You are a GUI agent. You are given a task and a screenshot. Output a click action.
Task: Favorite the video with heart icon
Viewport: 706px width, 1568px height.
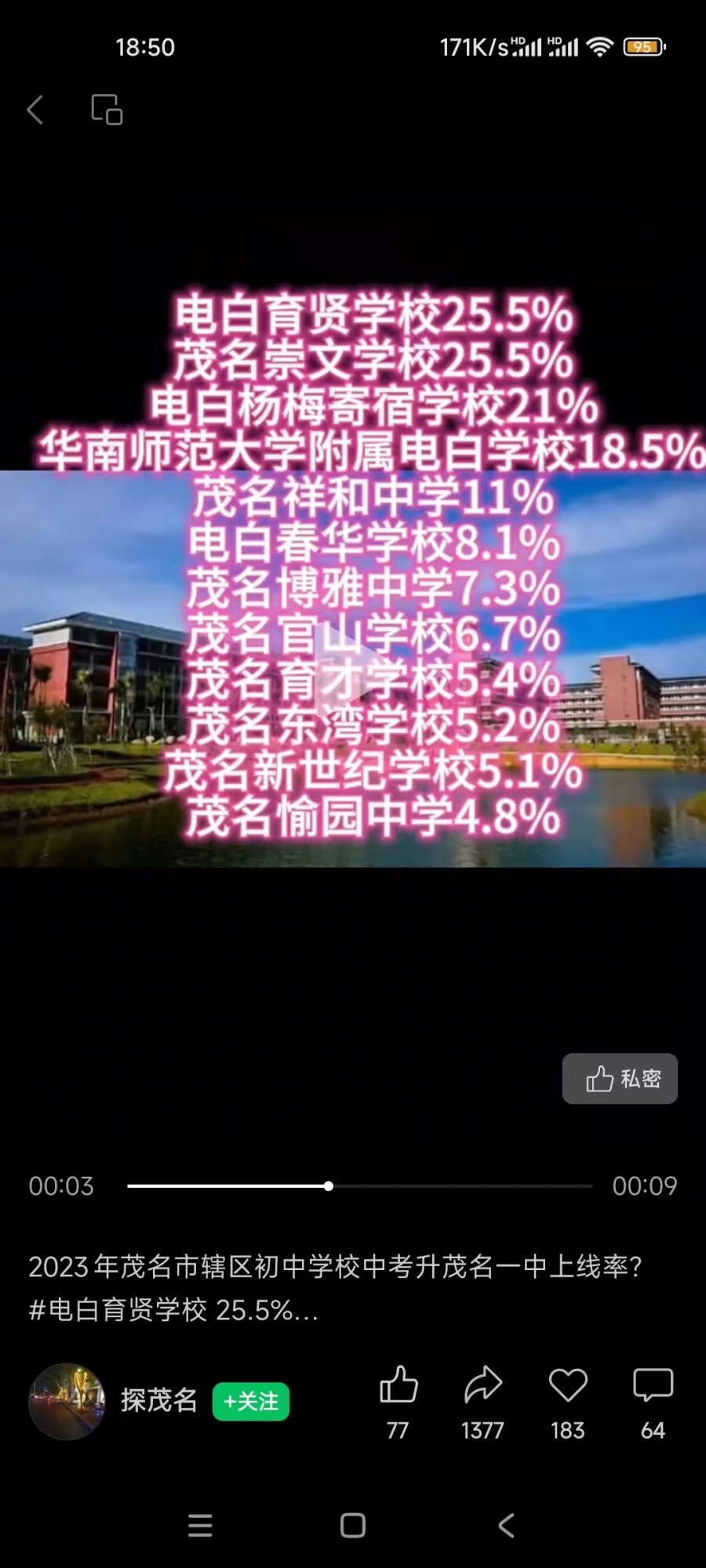(568, 1385)
